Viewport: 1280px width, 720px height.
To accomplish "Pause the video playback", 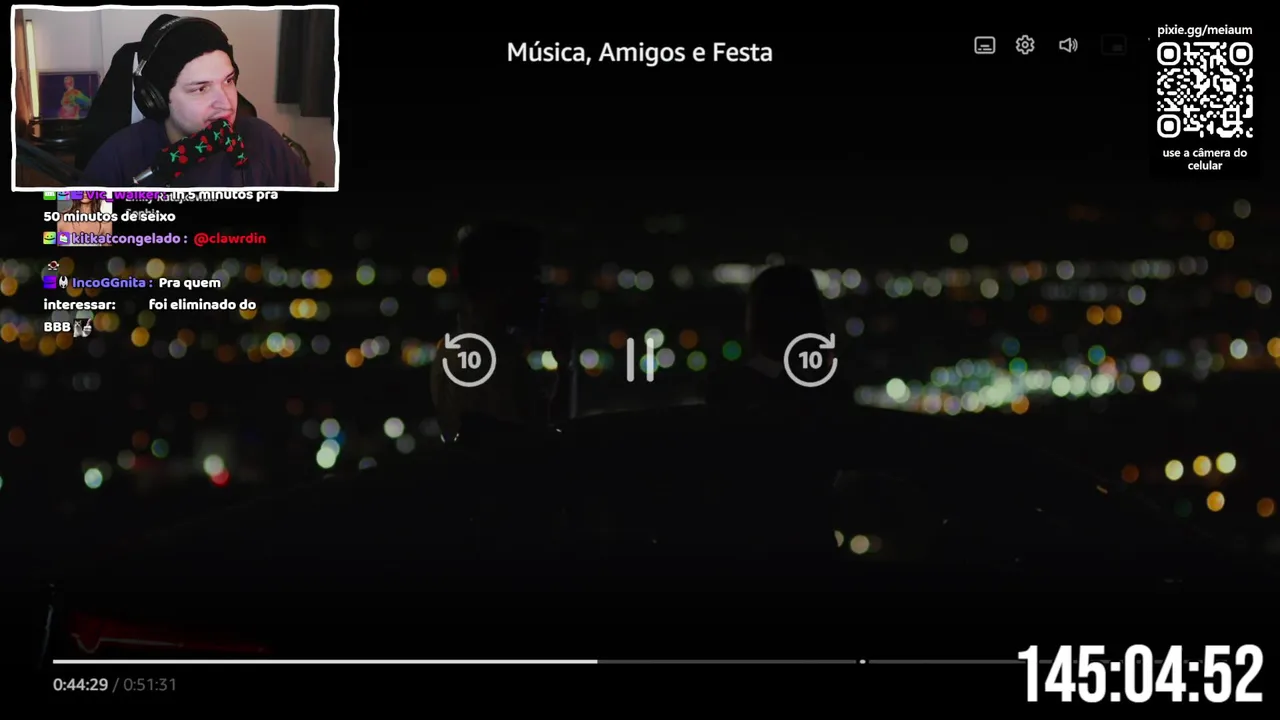I will coord(640,360).
